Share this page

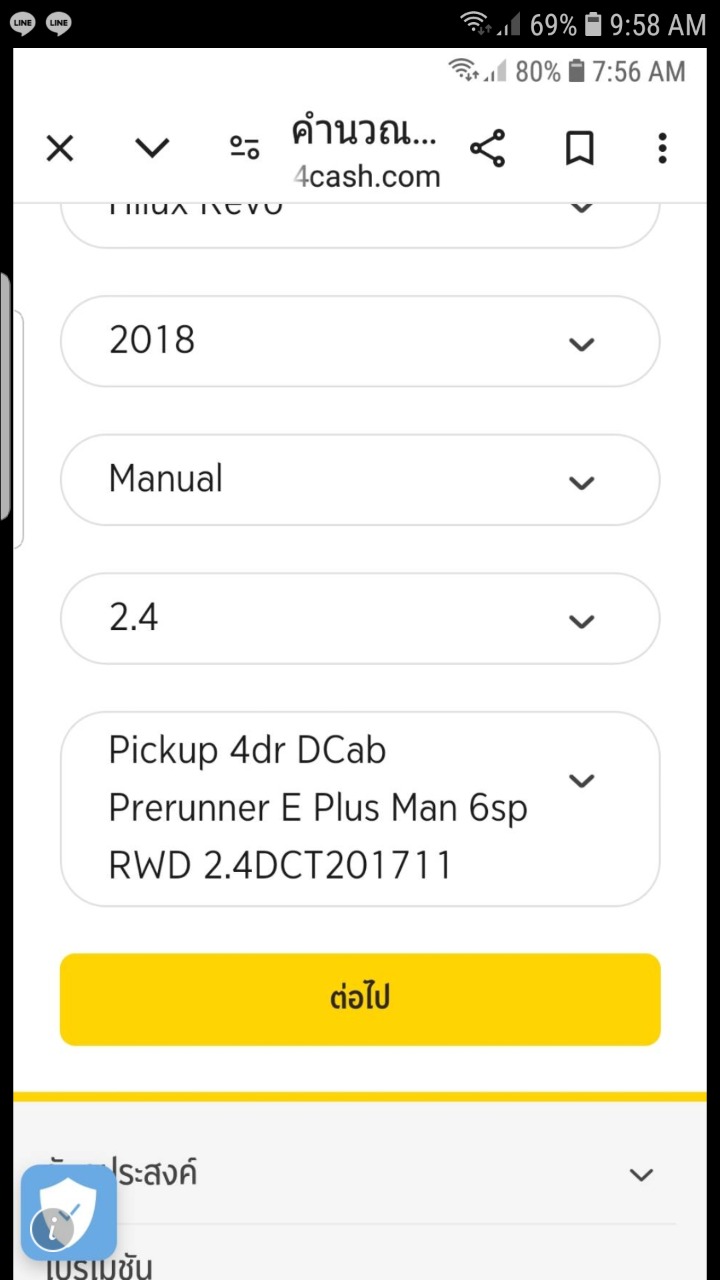point(487,149)
